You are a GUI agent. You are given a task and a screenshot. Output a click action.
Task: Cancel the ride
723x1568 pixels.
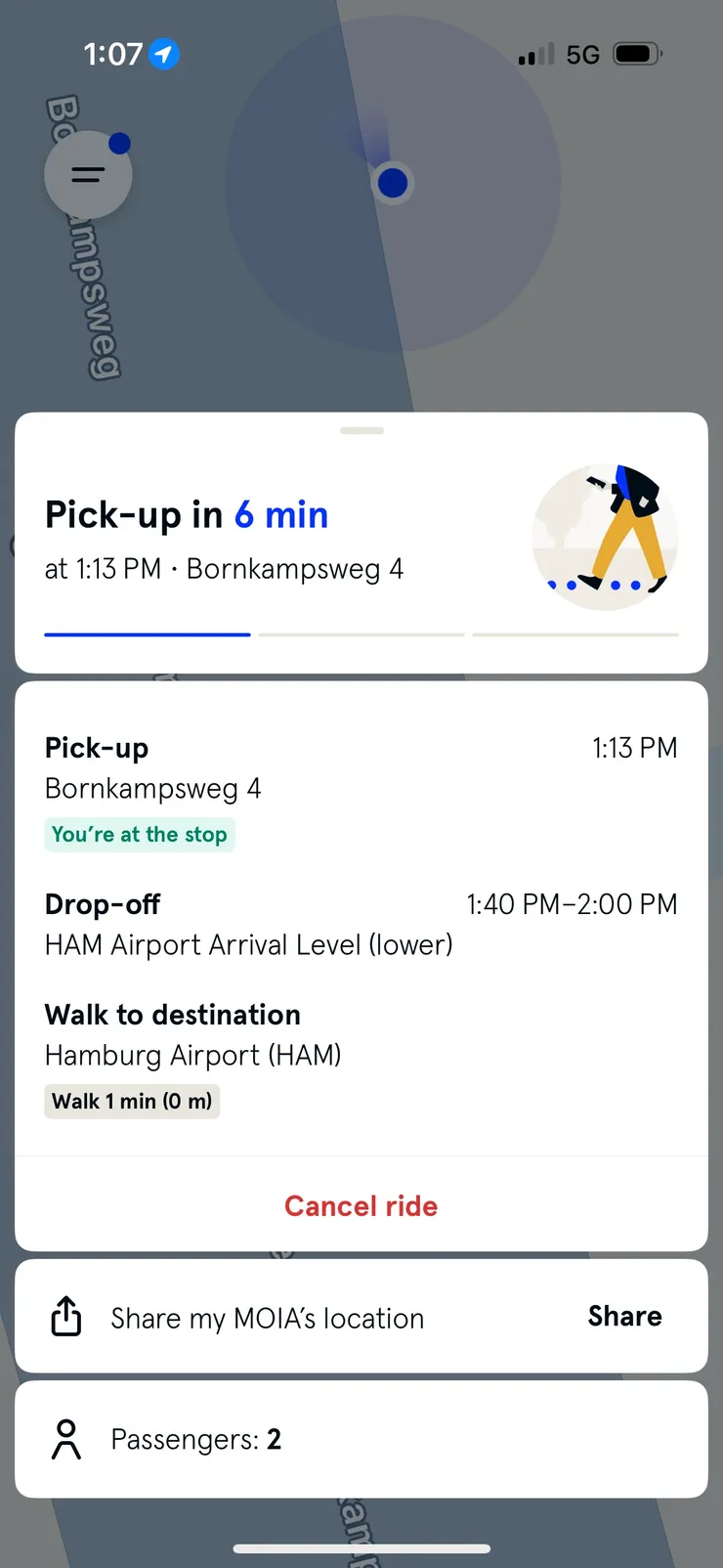pos(361,1205)
